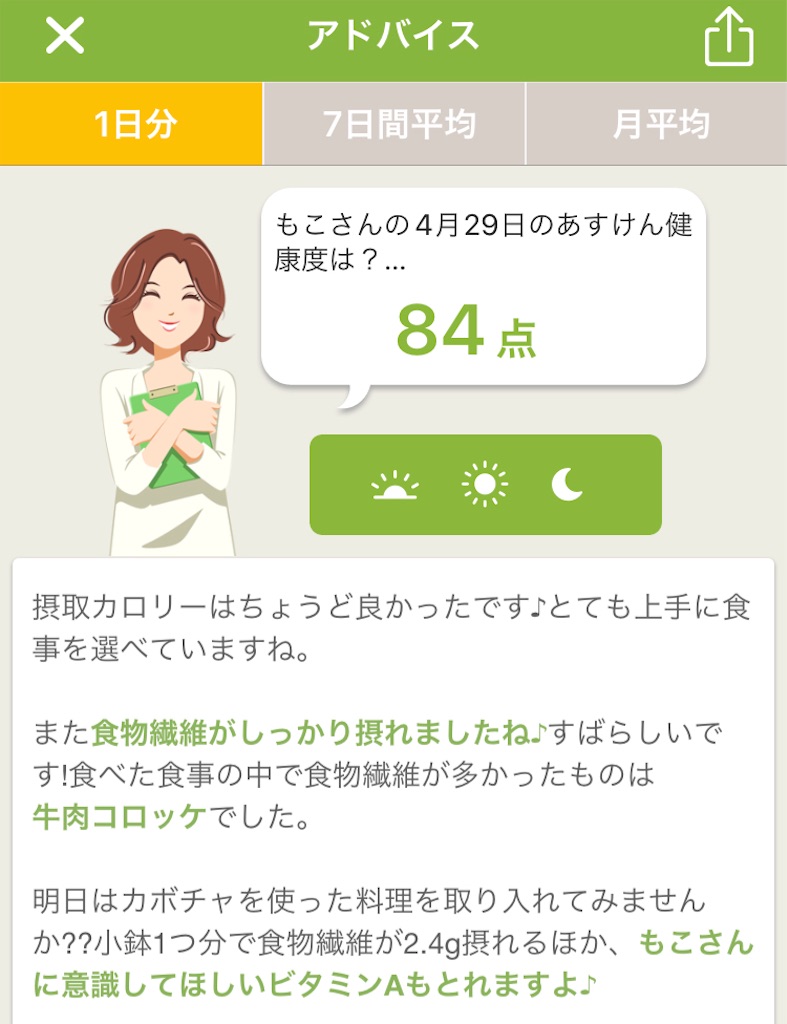The width and height of the screenshot is (787, 1024).
Task: Switch to the 7日間平均 tab
Action: pyautogui.click(x=393, y=123)
